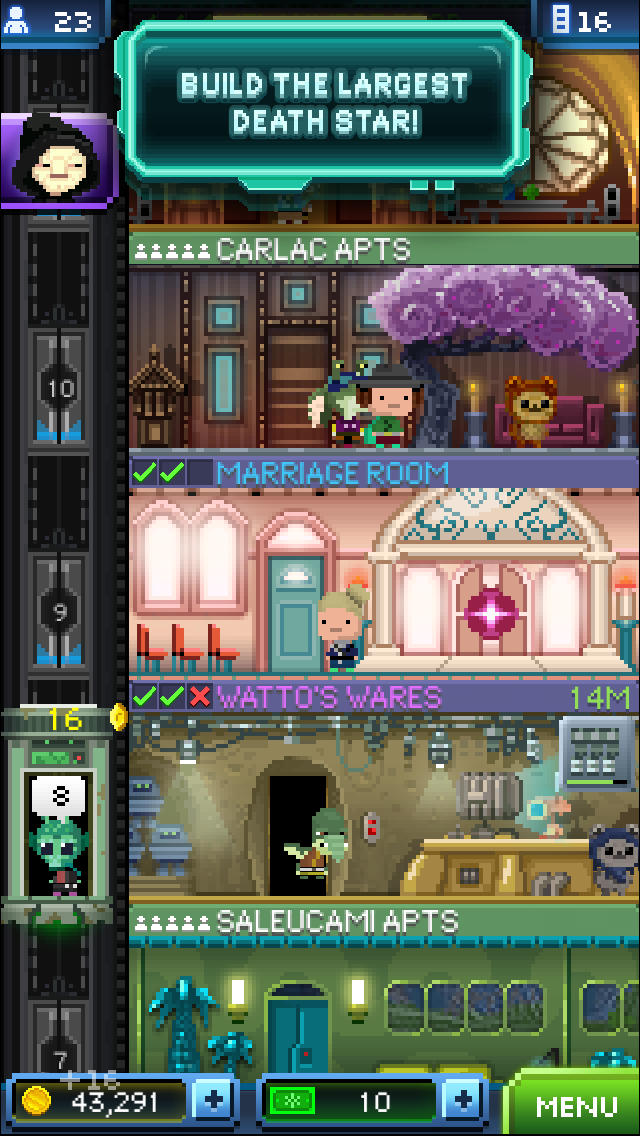Open the green MENU button
Viewport: 640px width, 1136px height.
pos(575,1105)
